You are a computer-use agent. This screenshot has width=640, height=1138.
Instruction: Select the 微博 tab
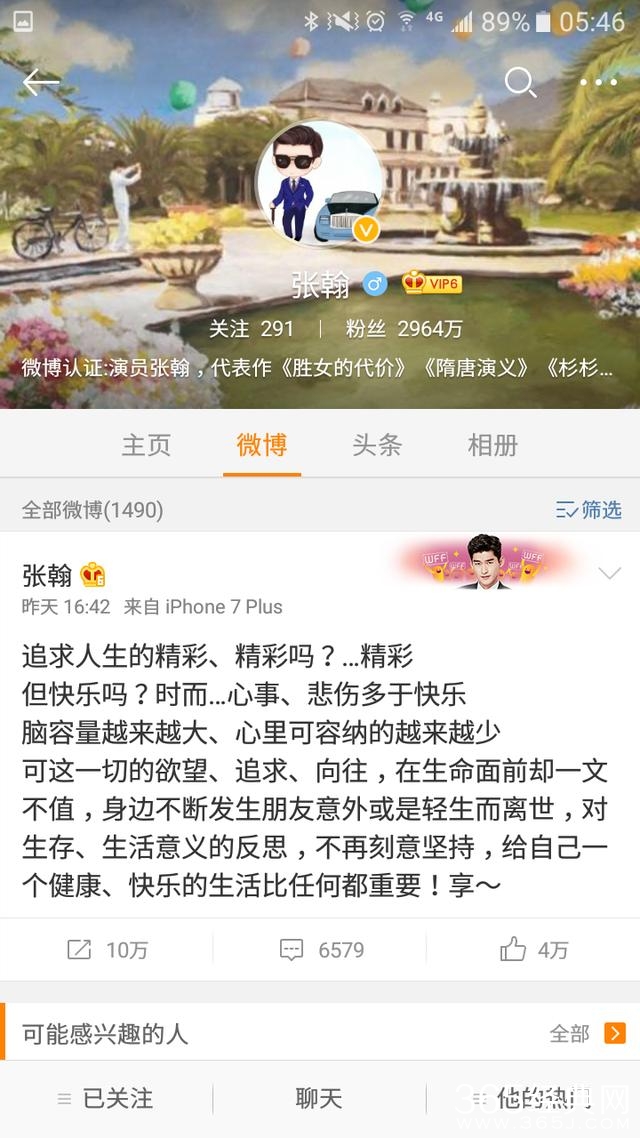pyautogui.click(x=262, y=445)
